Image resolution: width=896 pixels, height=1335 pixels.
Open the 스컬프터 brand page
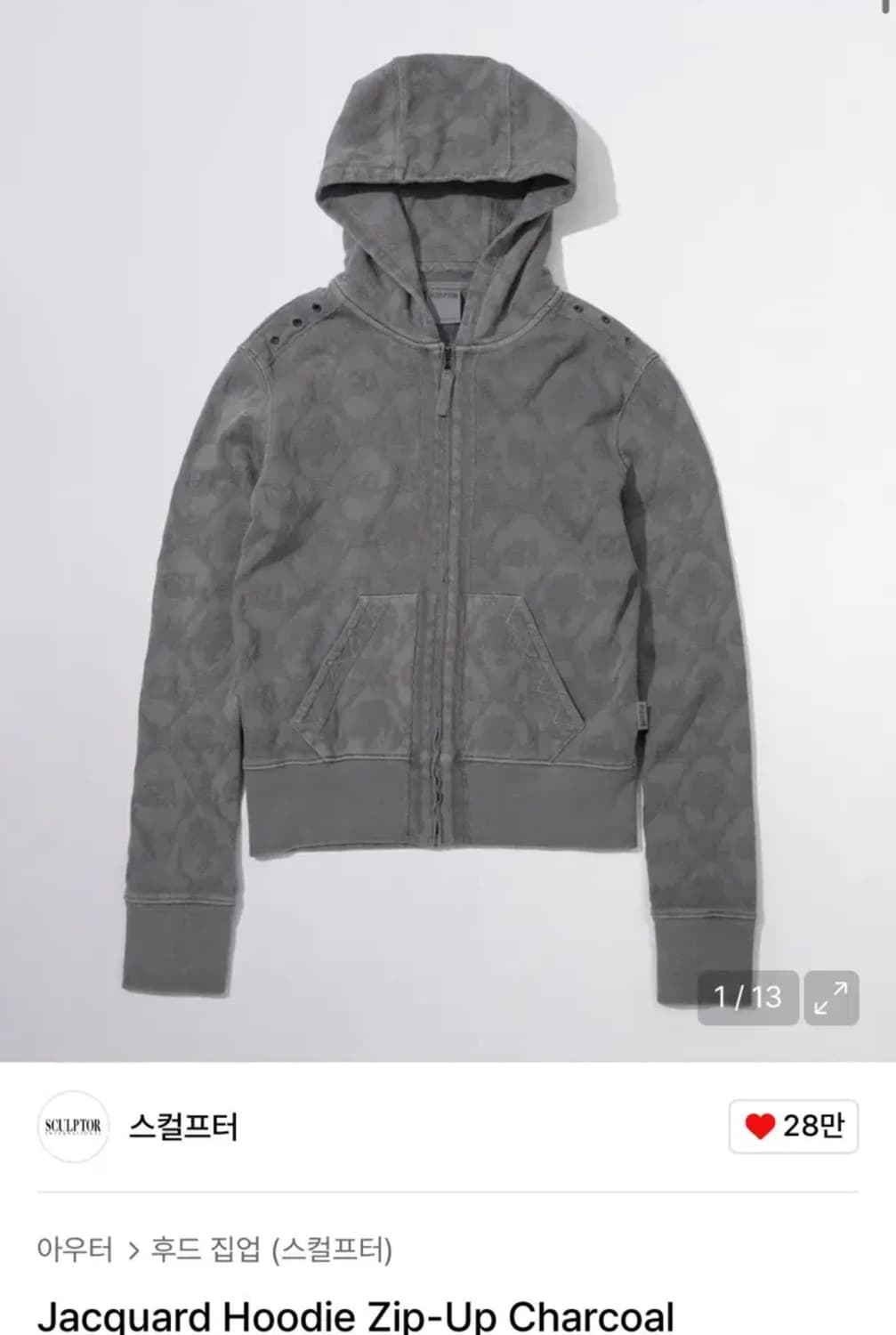[182, 1127]
